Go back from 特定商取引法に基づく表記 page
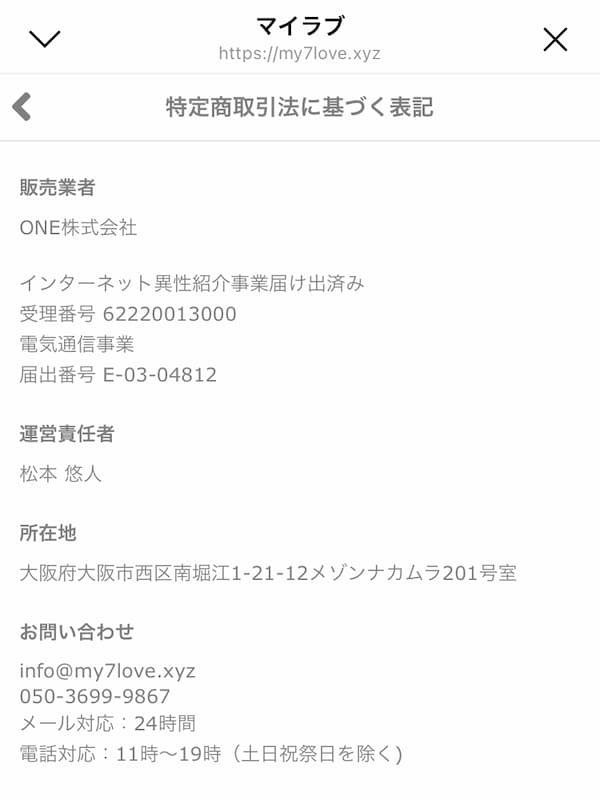This screenshot has width=600, height=800. [x=23, y=107]
